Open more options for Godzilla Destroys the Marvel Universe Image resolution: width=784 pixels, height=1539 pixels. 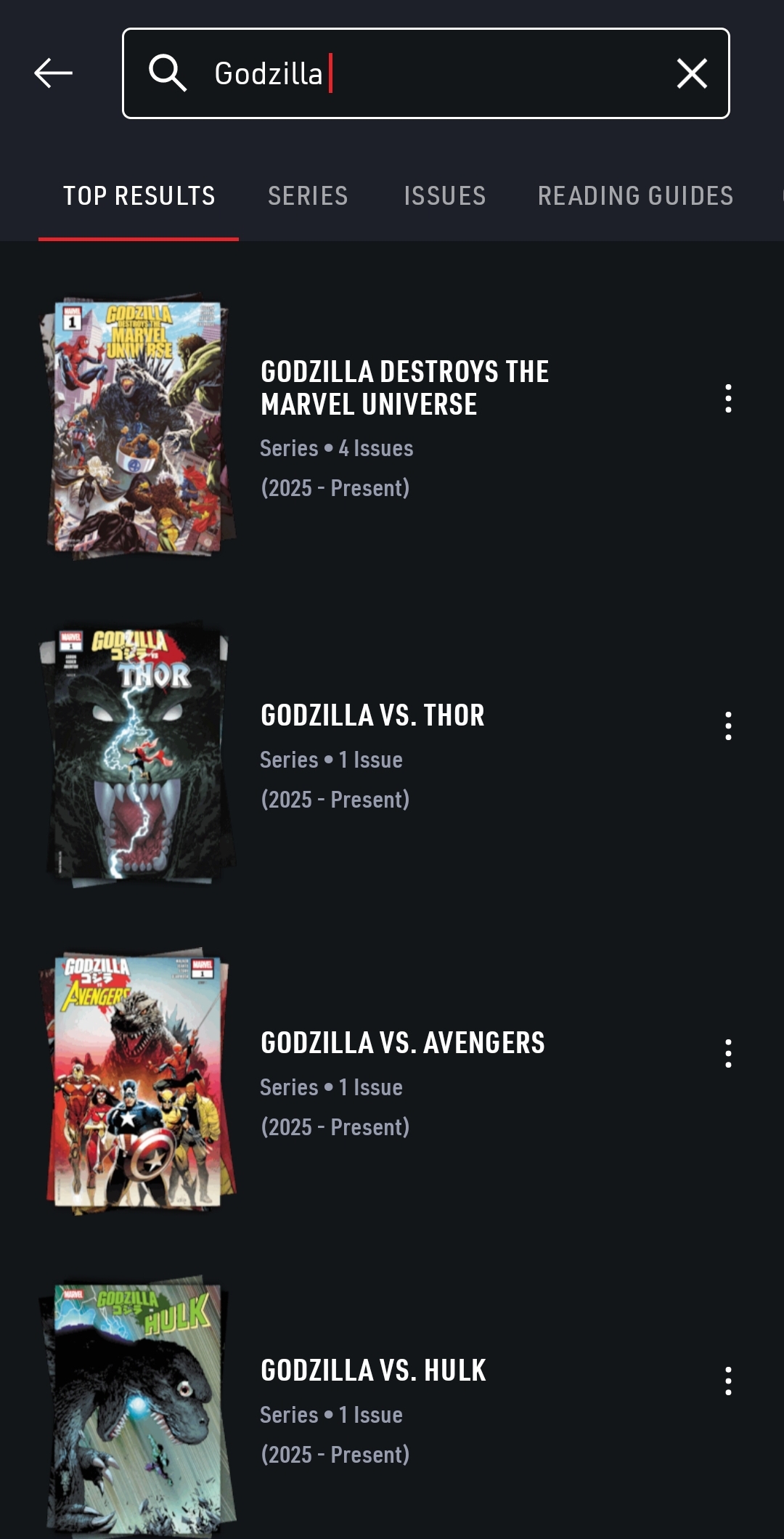(x=728, y=399)
